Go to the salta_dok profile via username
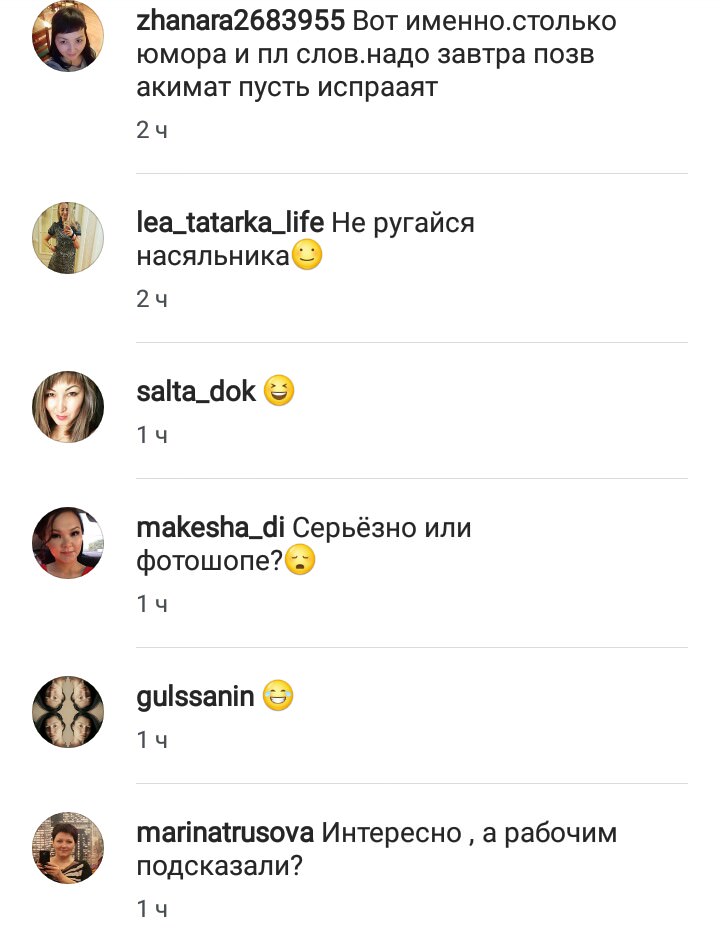 196,391
